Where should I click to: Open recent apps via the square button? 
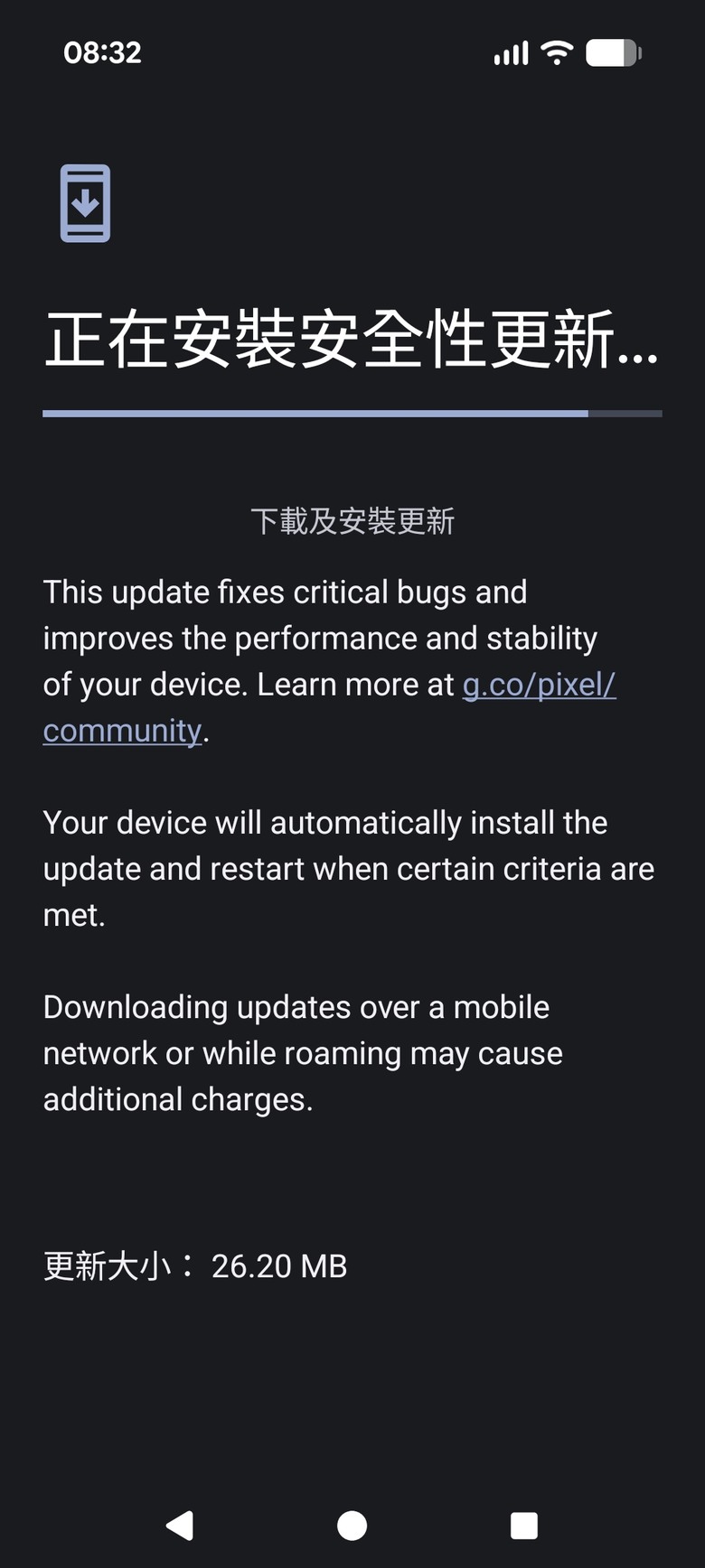click(524, 1526)
